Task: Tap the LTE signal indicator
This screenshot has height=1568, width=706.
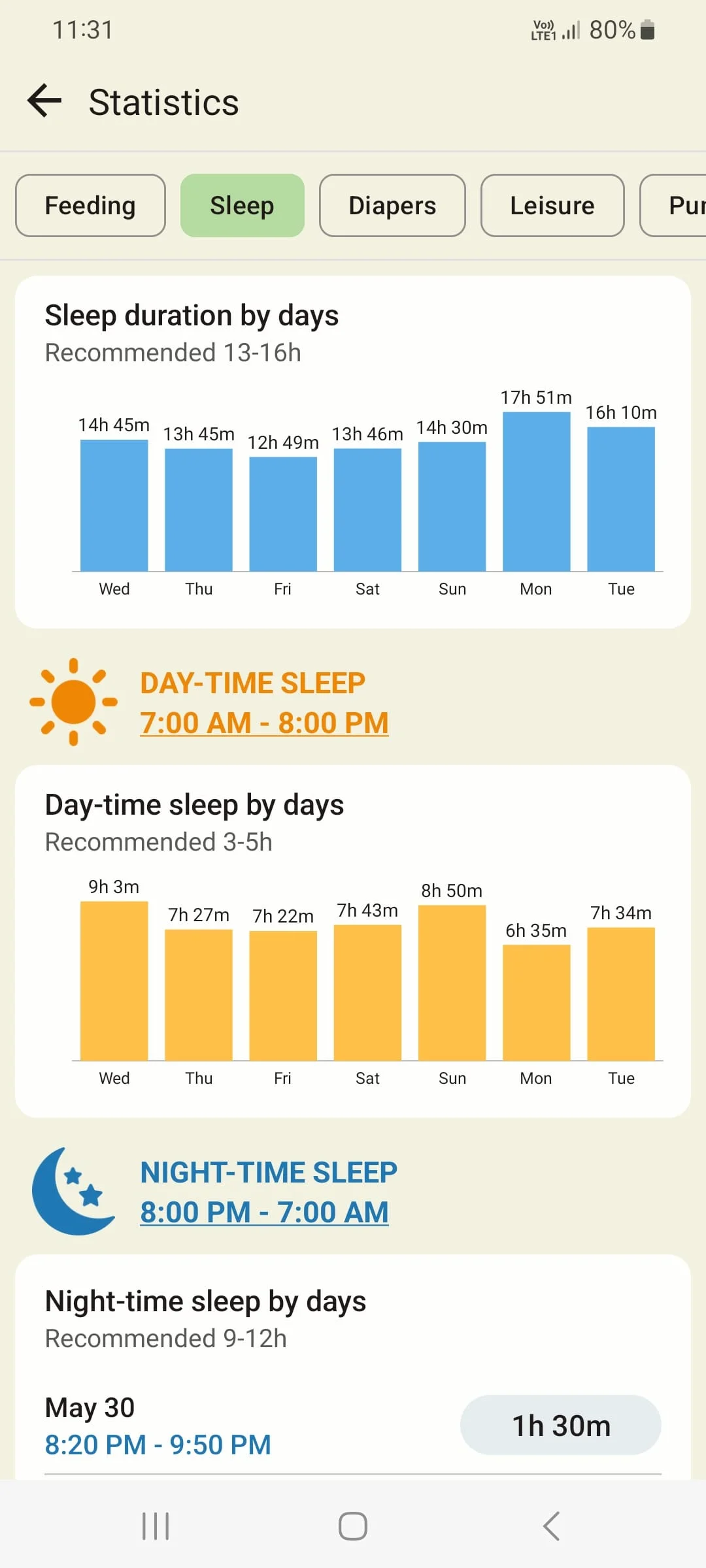Action: point(568,29)
